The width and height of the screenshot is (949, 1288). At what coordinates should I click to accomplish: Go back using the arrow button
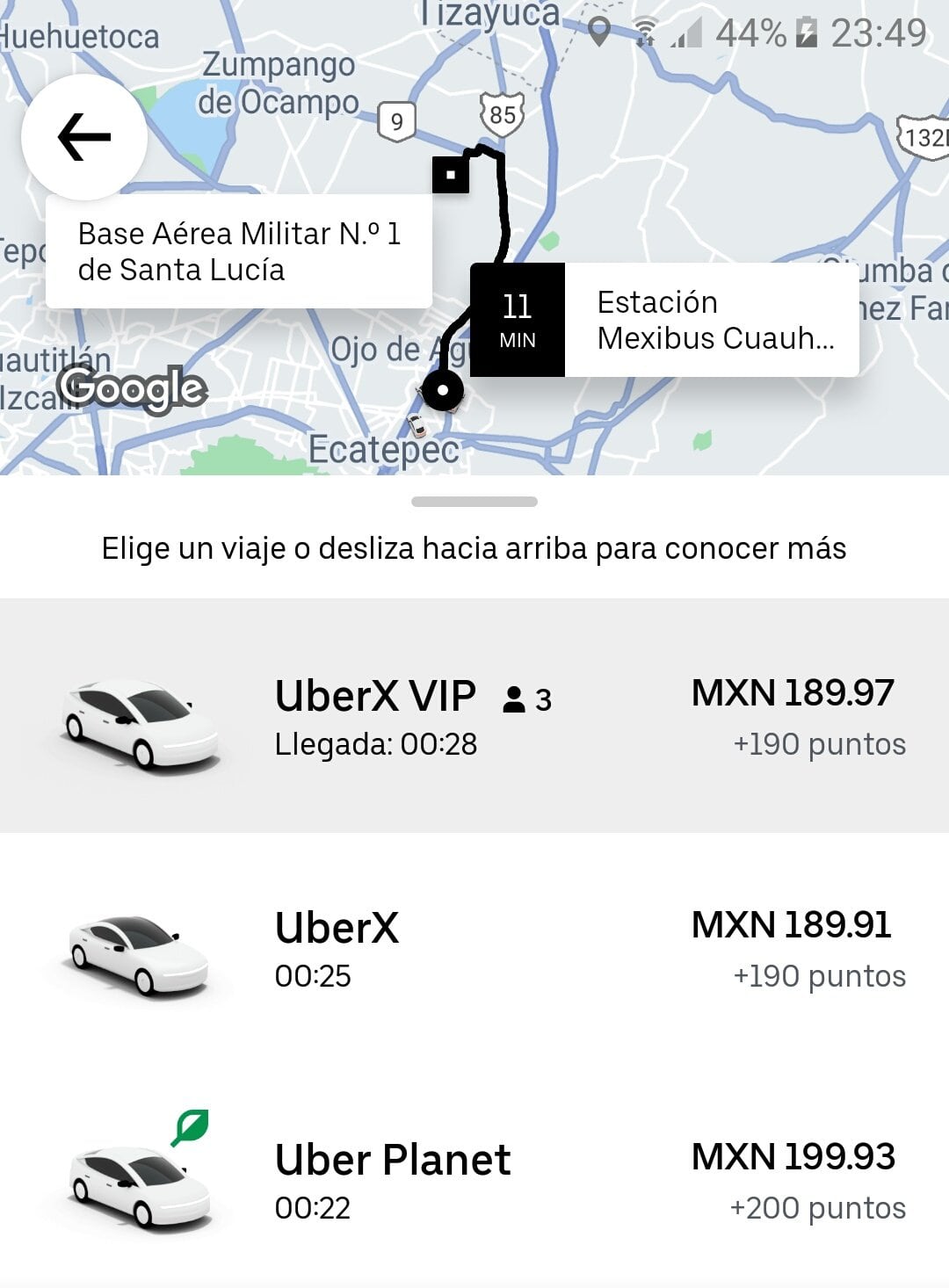84,137
